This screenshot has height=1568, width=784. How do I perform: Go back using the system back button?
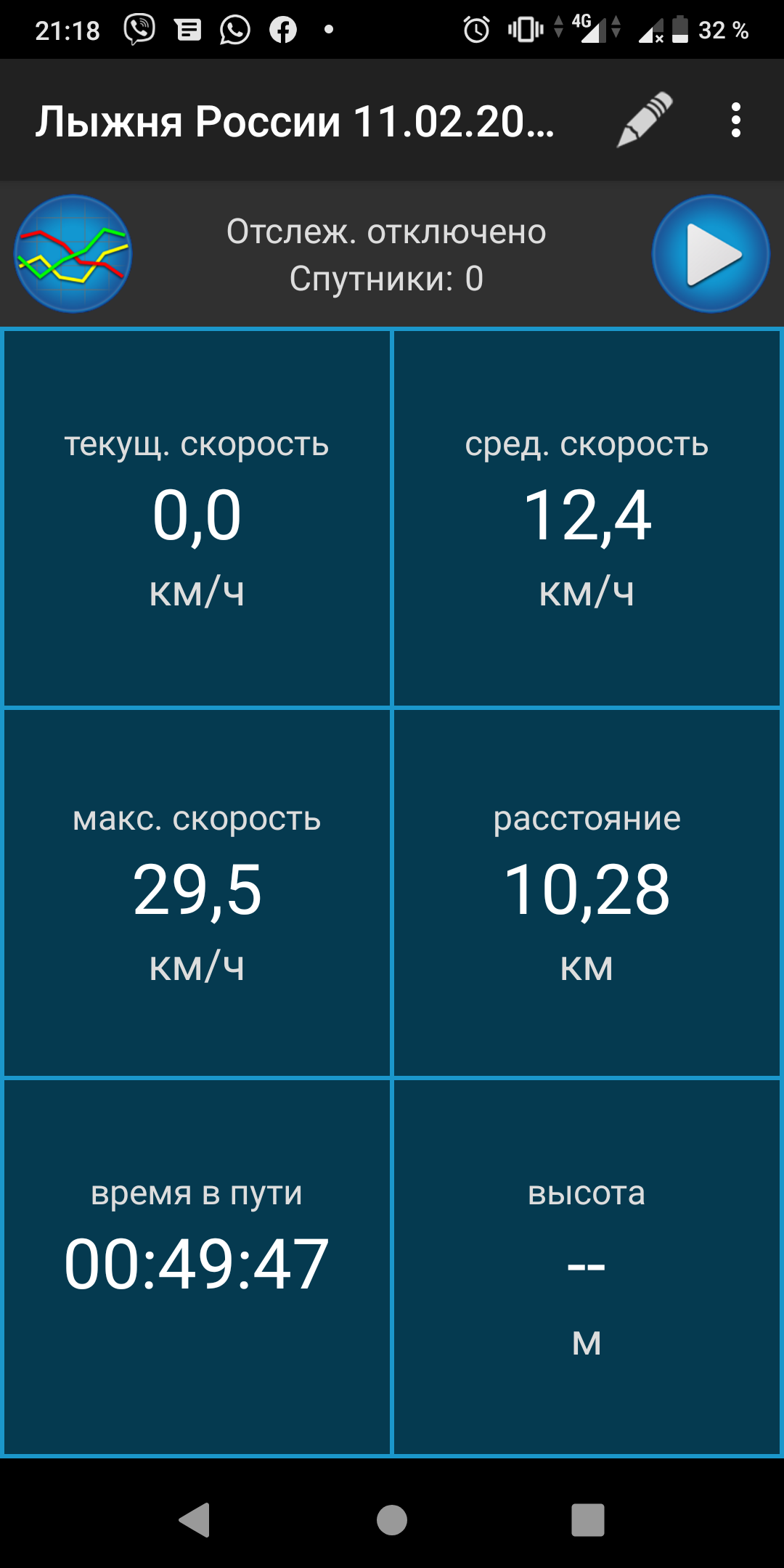point(195,1520)
